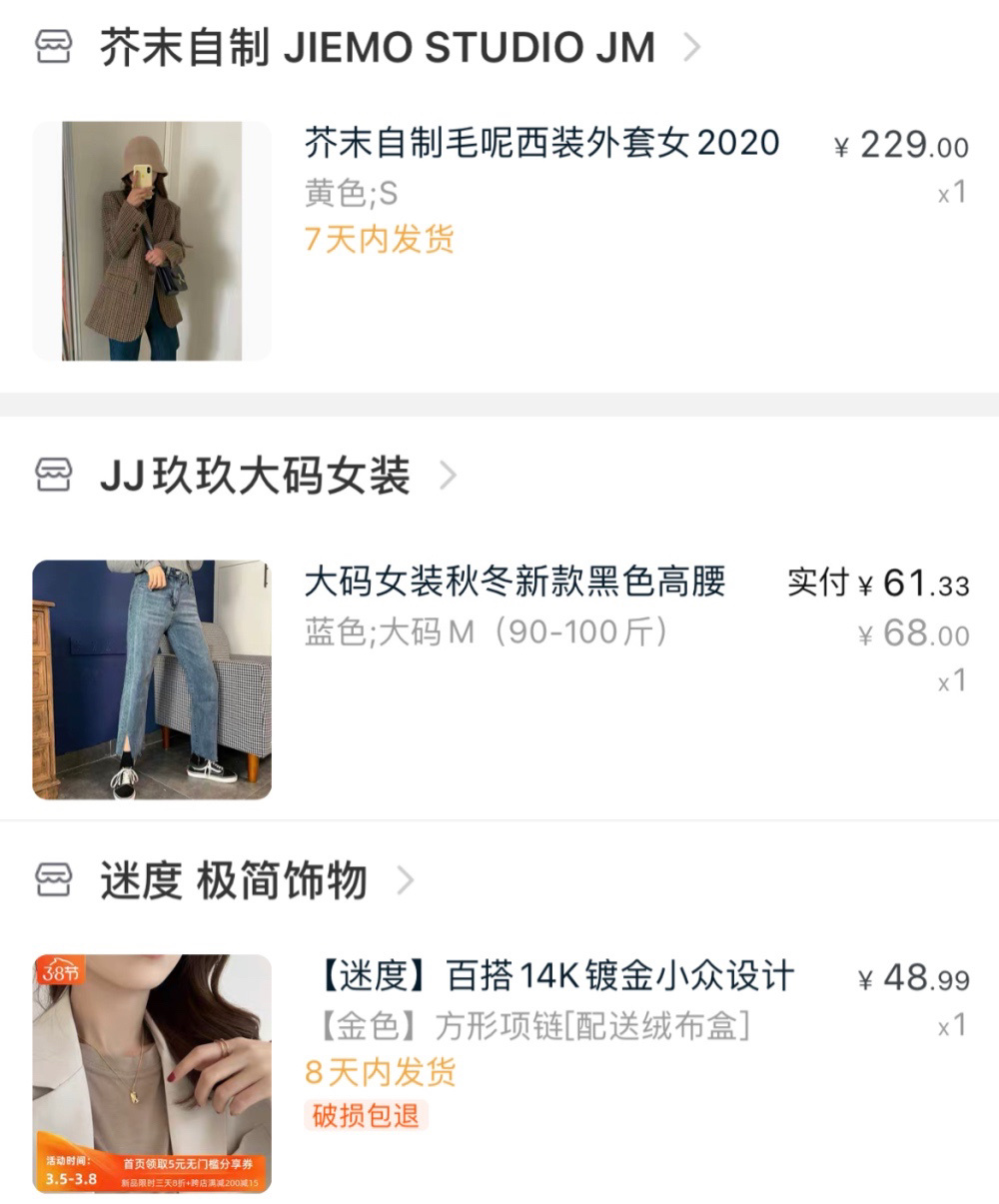This screenshot has width=999, height=1204.
Task: Visit the JJ玖玖大码女装 store page
Action: [255, 476]
